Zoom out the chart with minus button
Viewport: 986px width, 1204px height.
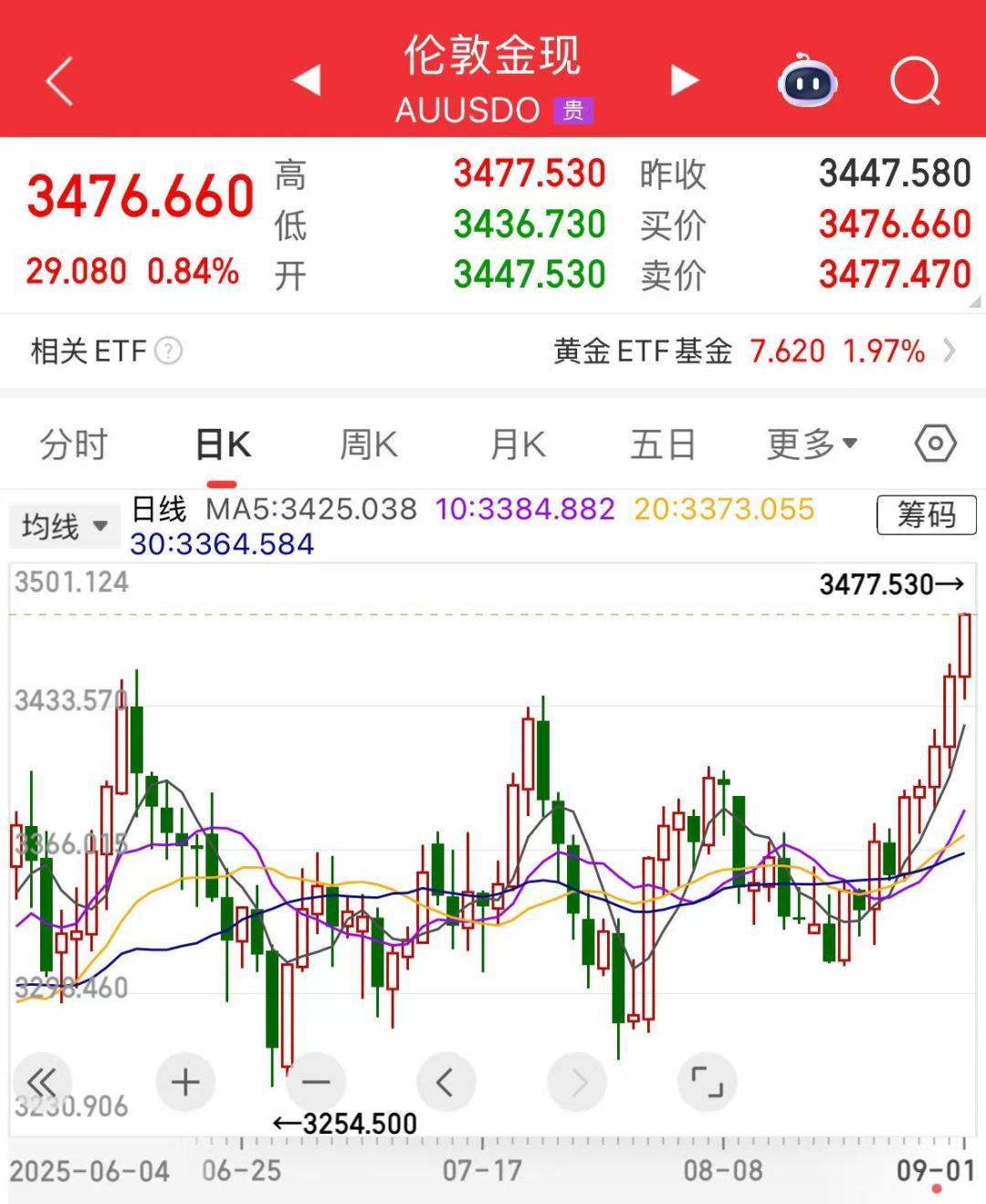(316, 1083)
